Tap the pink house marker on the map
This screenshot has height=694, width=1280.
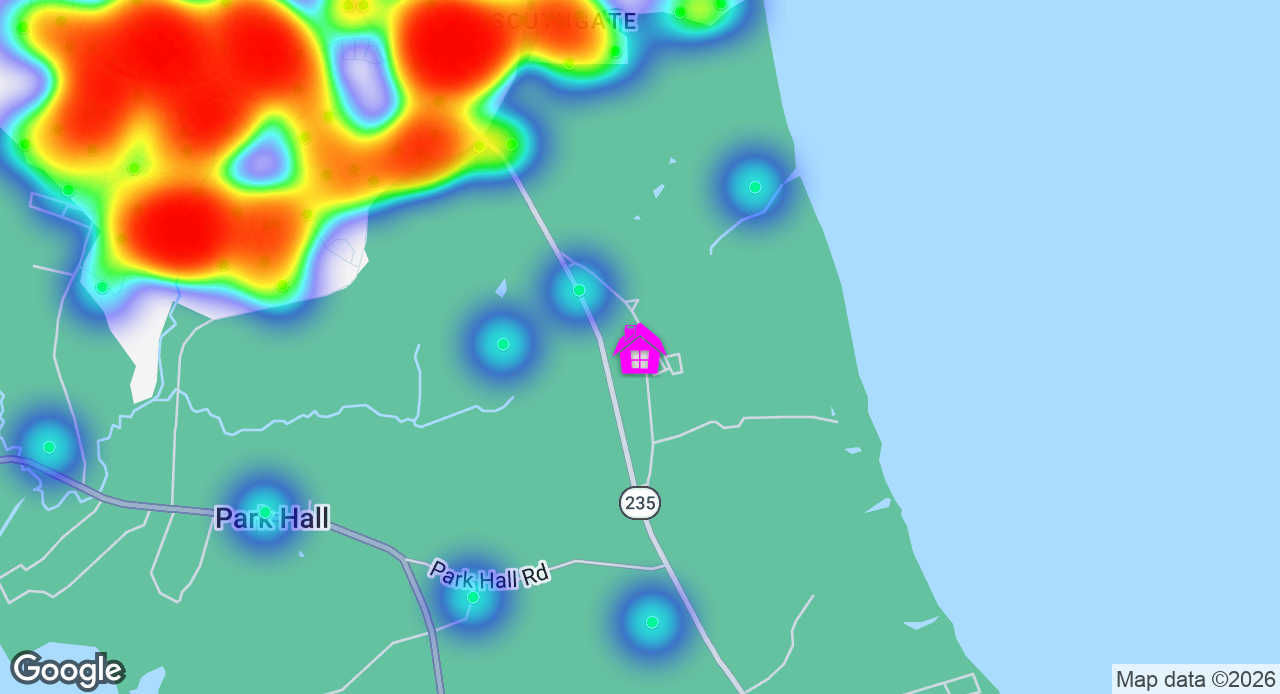(639, 350)
